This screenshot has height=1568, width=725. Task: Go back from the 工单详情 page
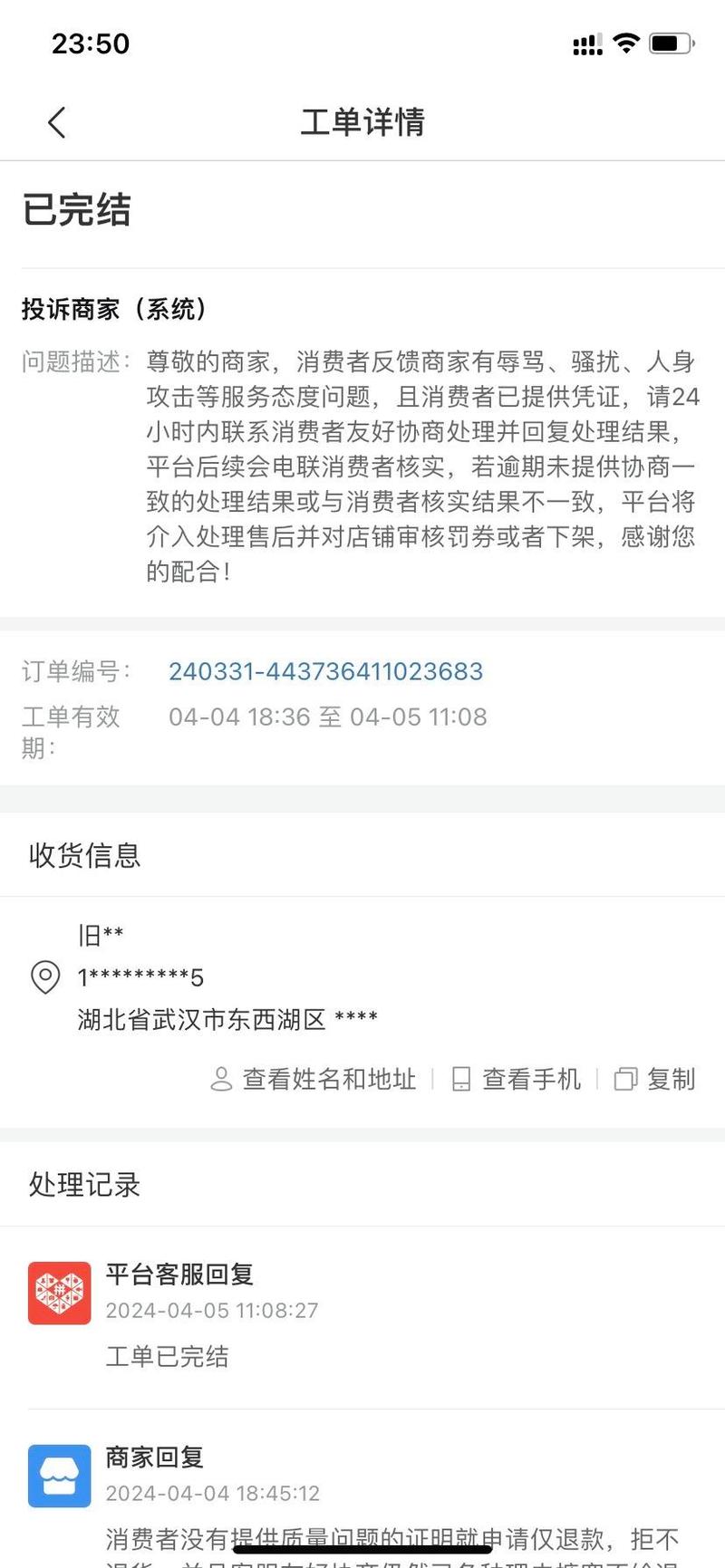click(x=57, y=122)
